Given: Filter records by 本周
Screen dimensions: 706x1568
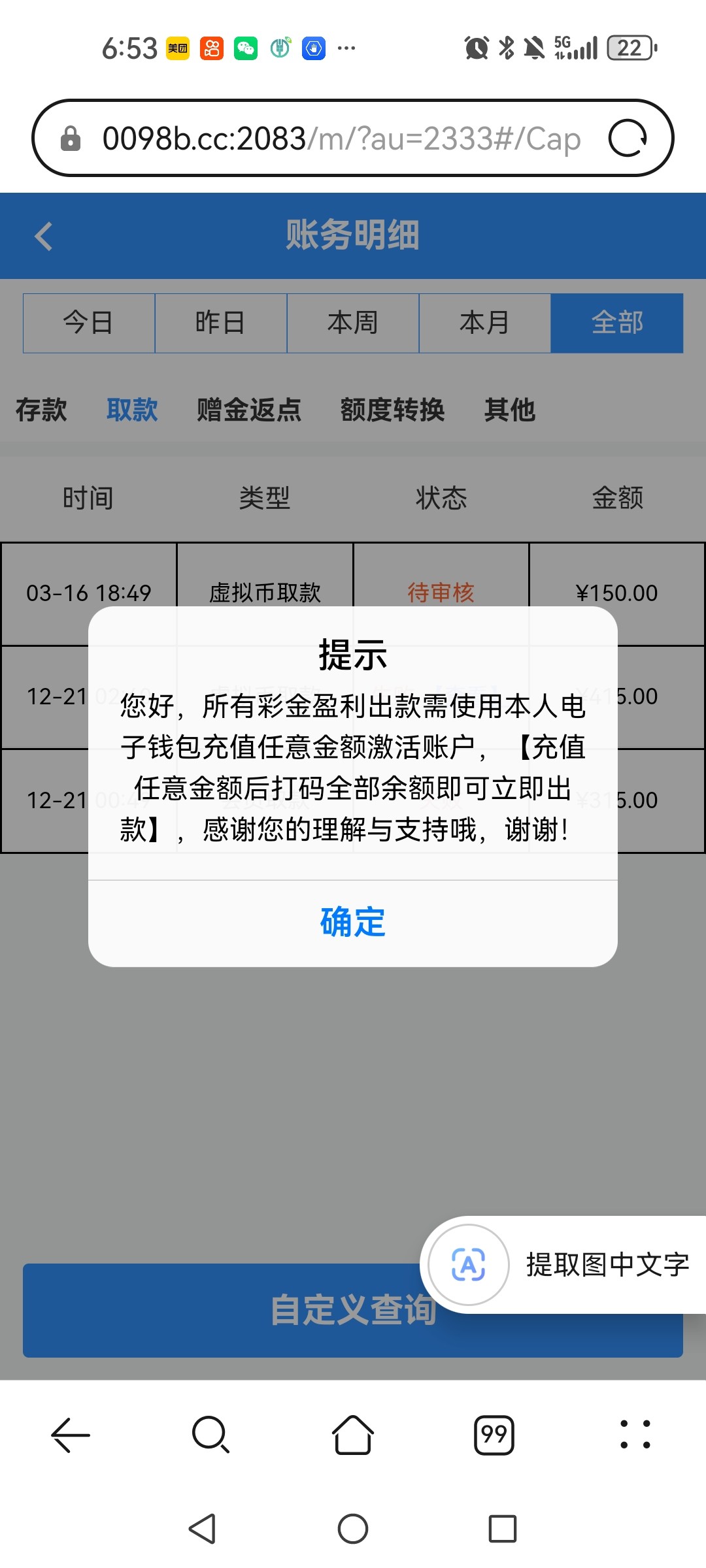Looking at the screenshot, I should pyautogui.click(x=353, y=323).
